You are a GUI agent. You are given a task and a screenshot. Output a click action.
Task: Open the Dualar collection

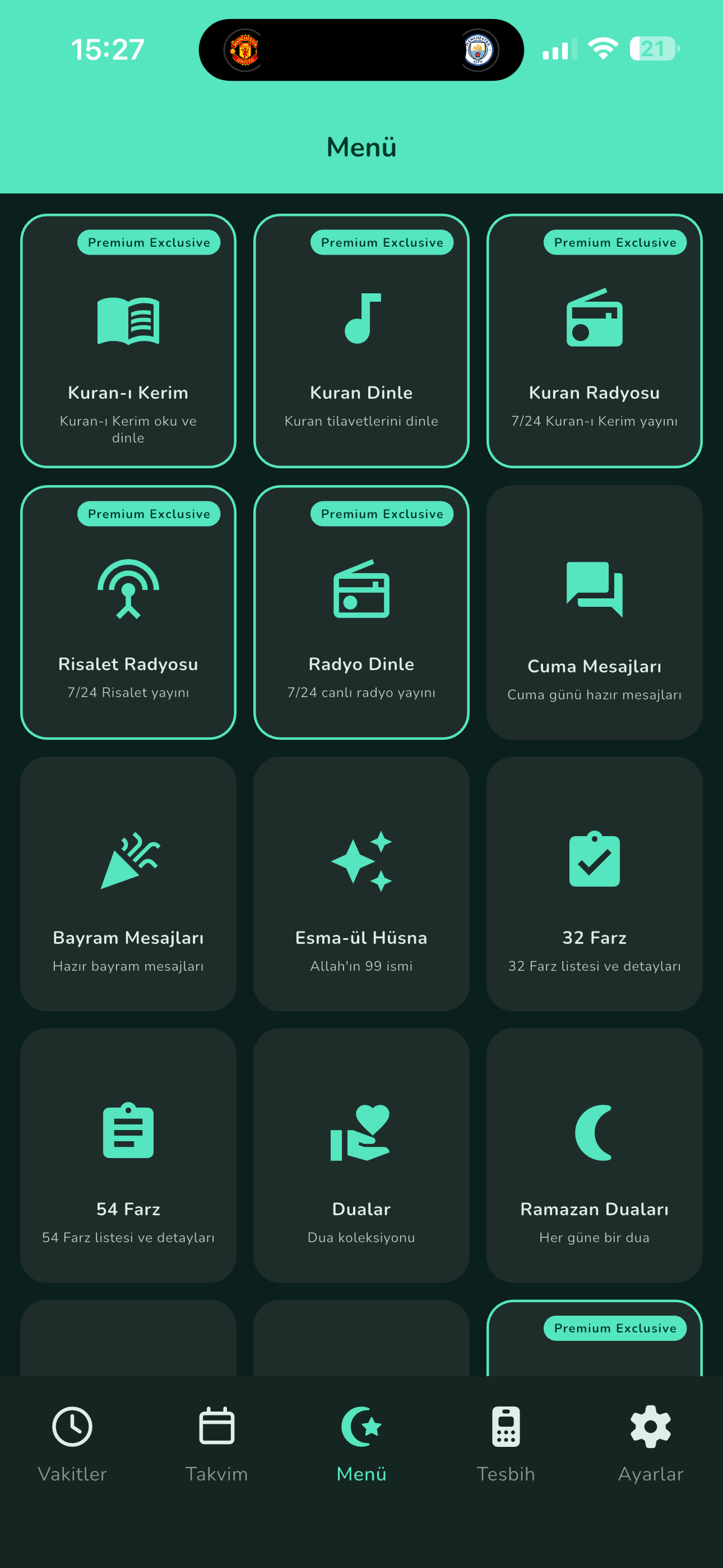tap(361, 1155)
